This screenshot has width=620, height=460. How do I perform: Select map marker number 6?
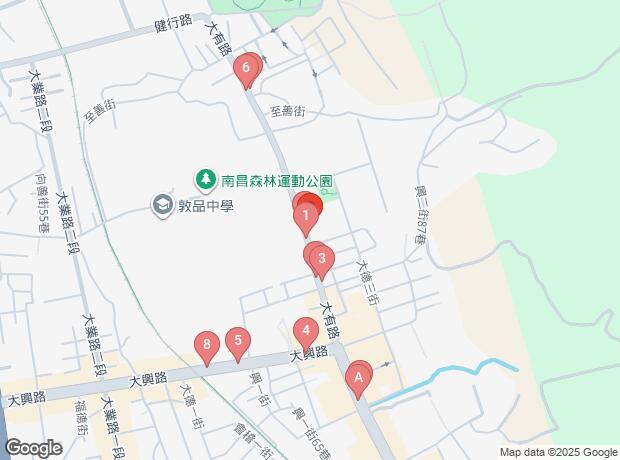pyautogui.click(x=245, y=69)
